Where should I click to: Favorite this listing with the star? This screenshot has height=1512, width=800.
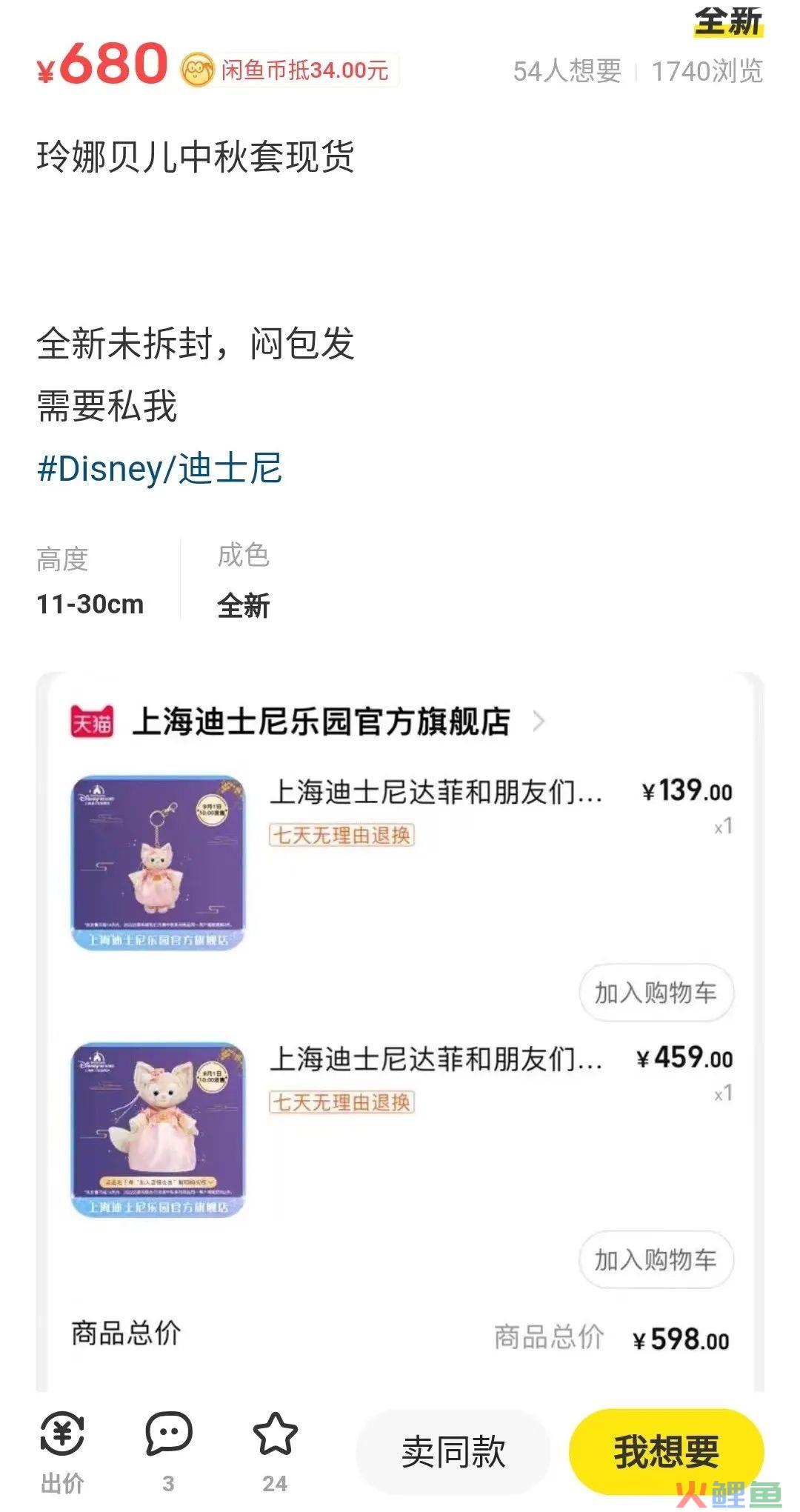[275, 1433]
